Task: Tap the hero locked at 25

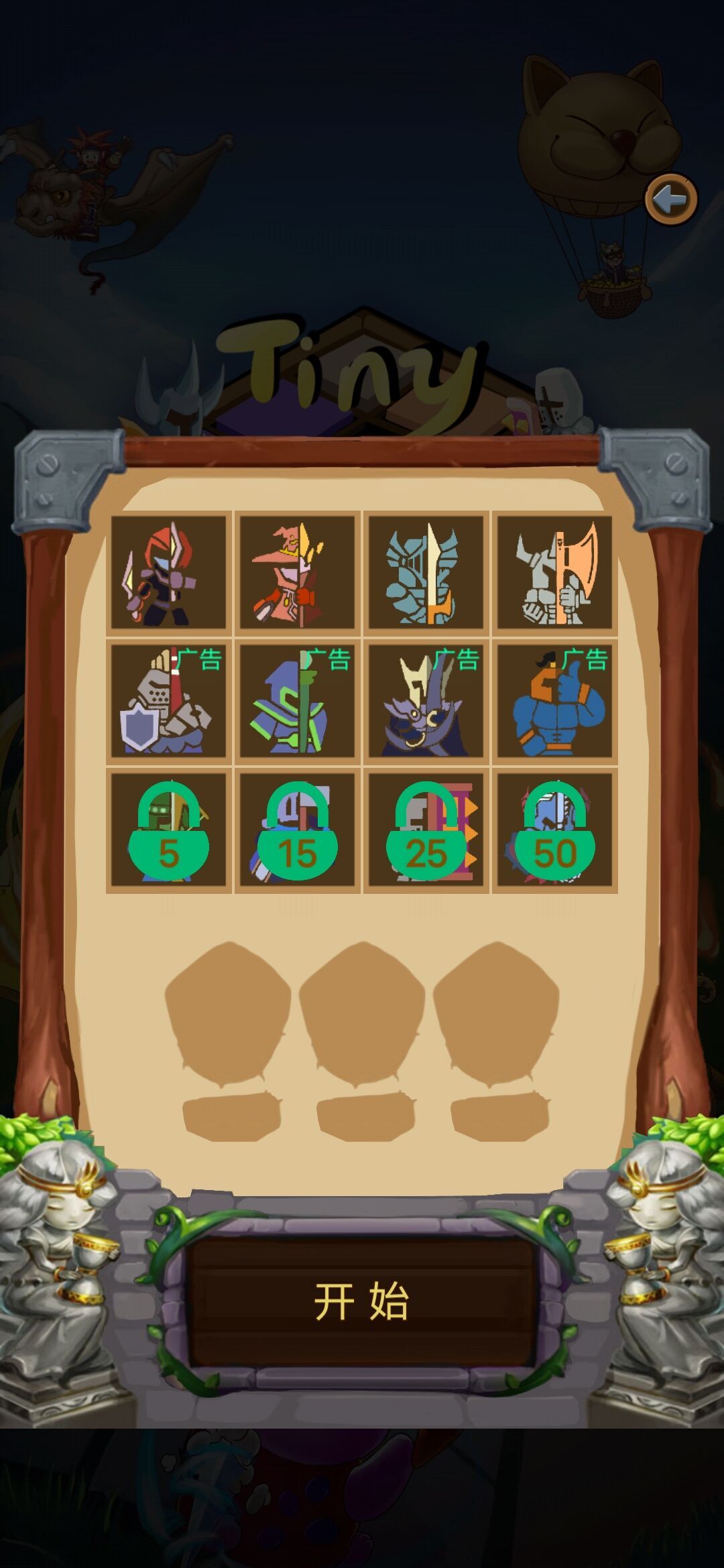Action: click(x=426, y=831)
